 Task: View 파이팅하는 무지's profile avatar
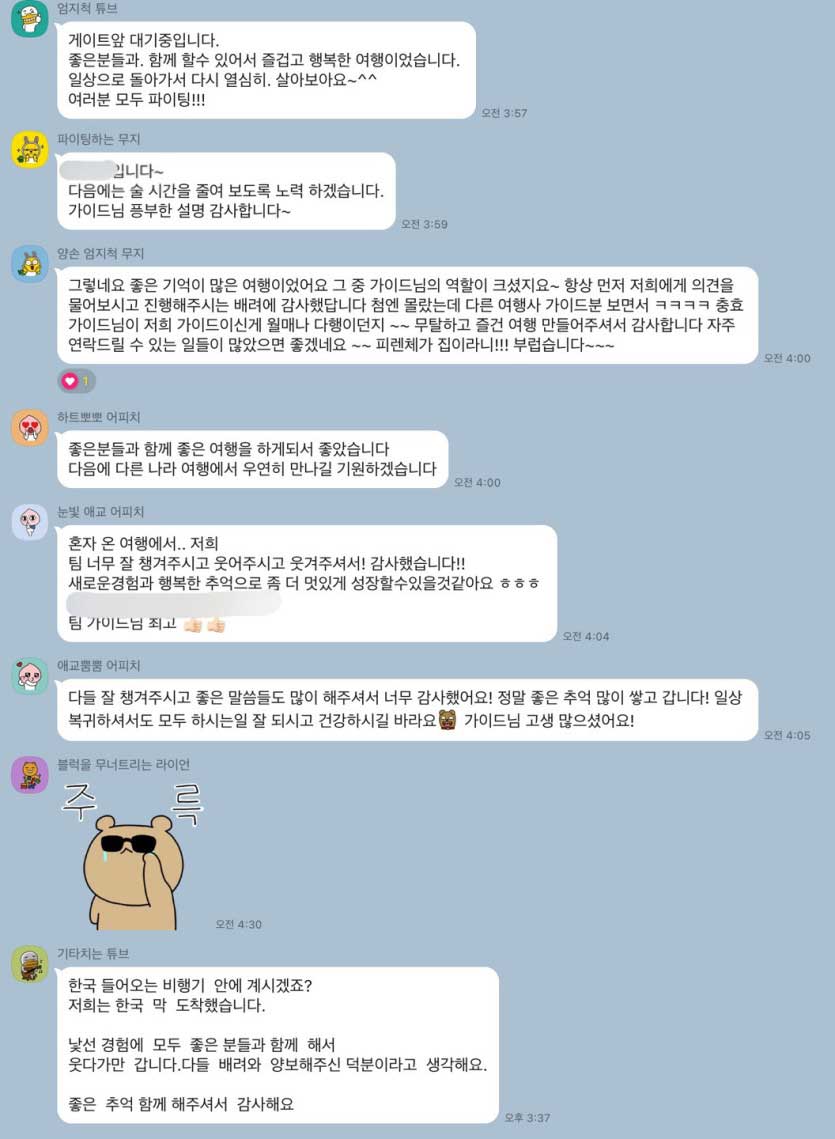click(x=30, y=150)
